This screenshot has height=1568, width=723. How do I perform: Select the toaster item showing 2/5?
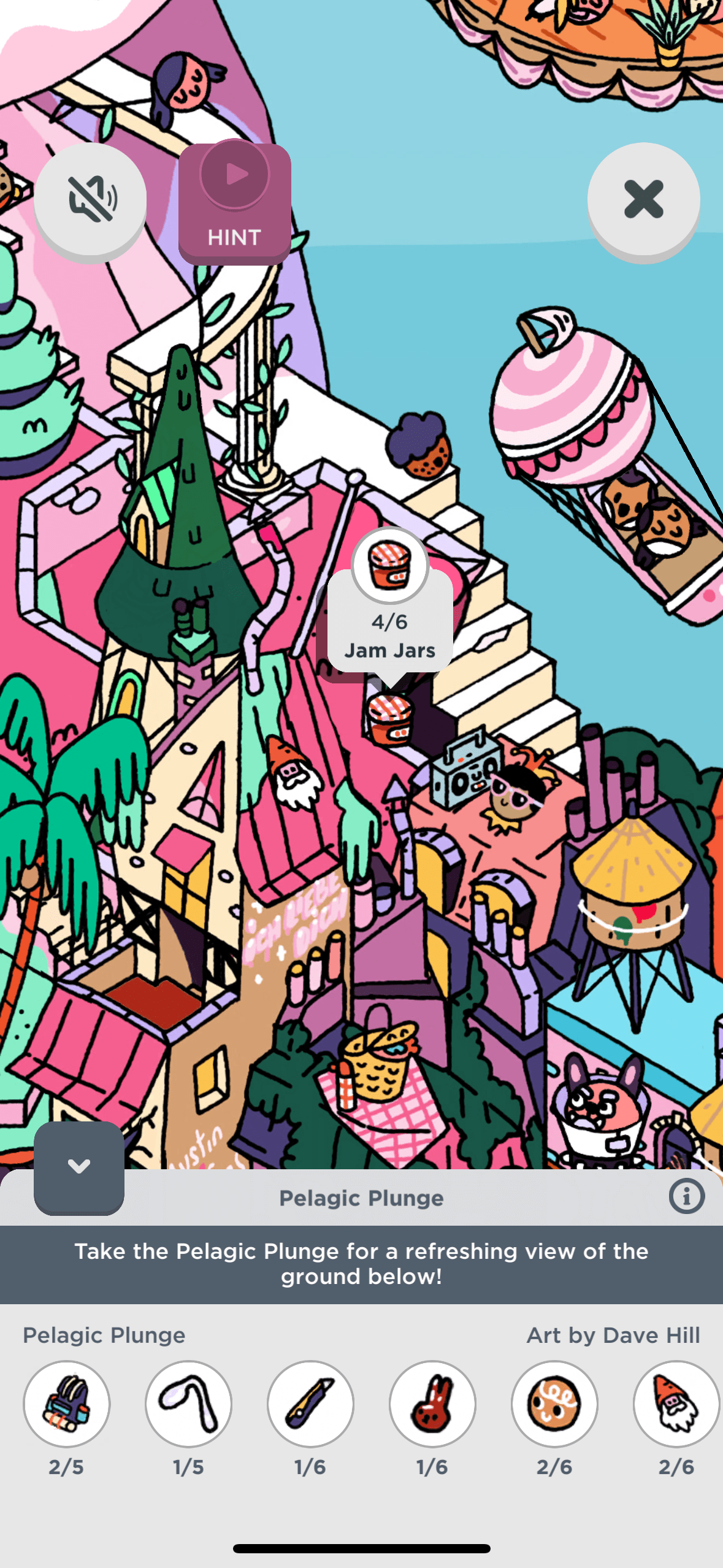point(66,1404)
